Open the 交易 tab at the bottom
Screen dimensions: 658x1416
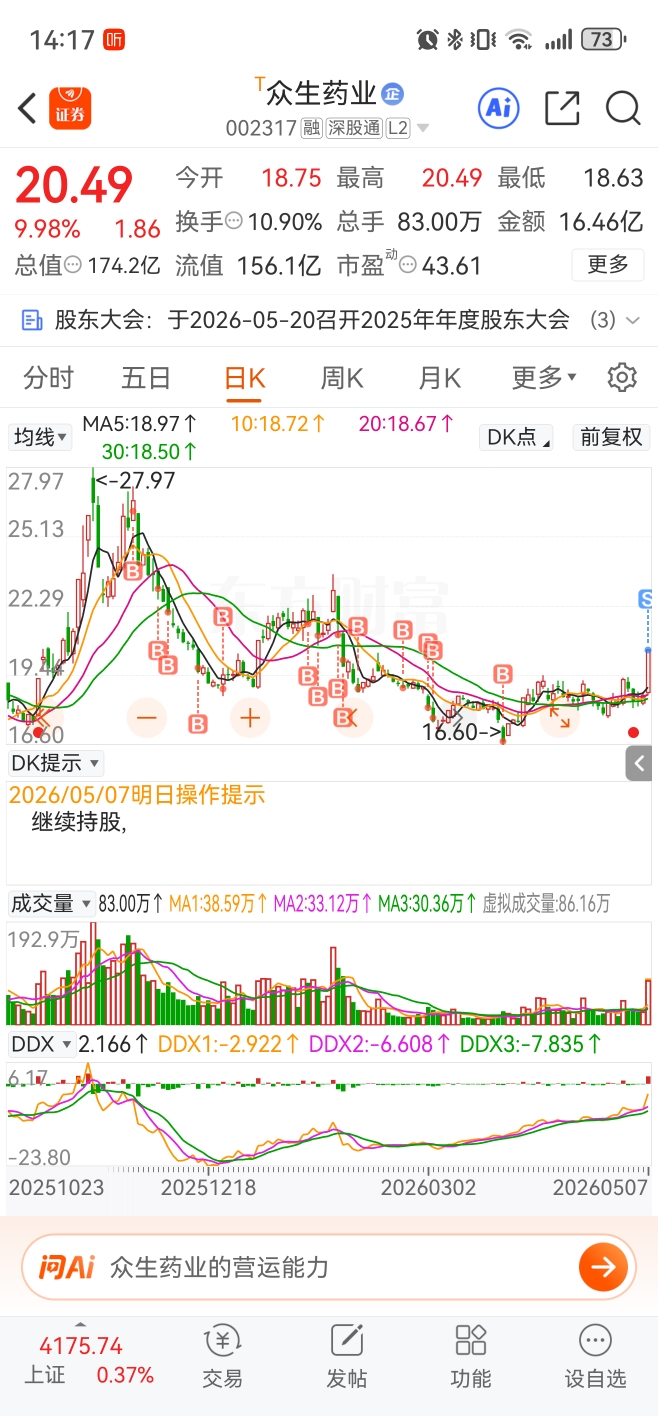pos(222,1357)
